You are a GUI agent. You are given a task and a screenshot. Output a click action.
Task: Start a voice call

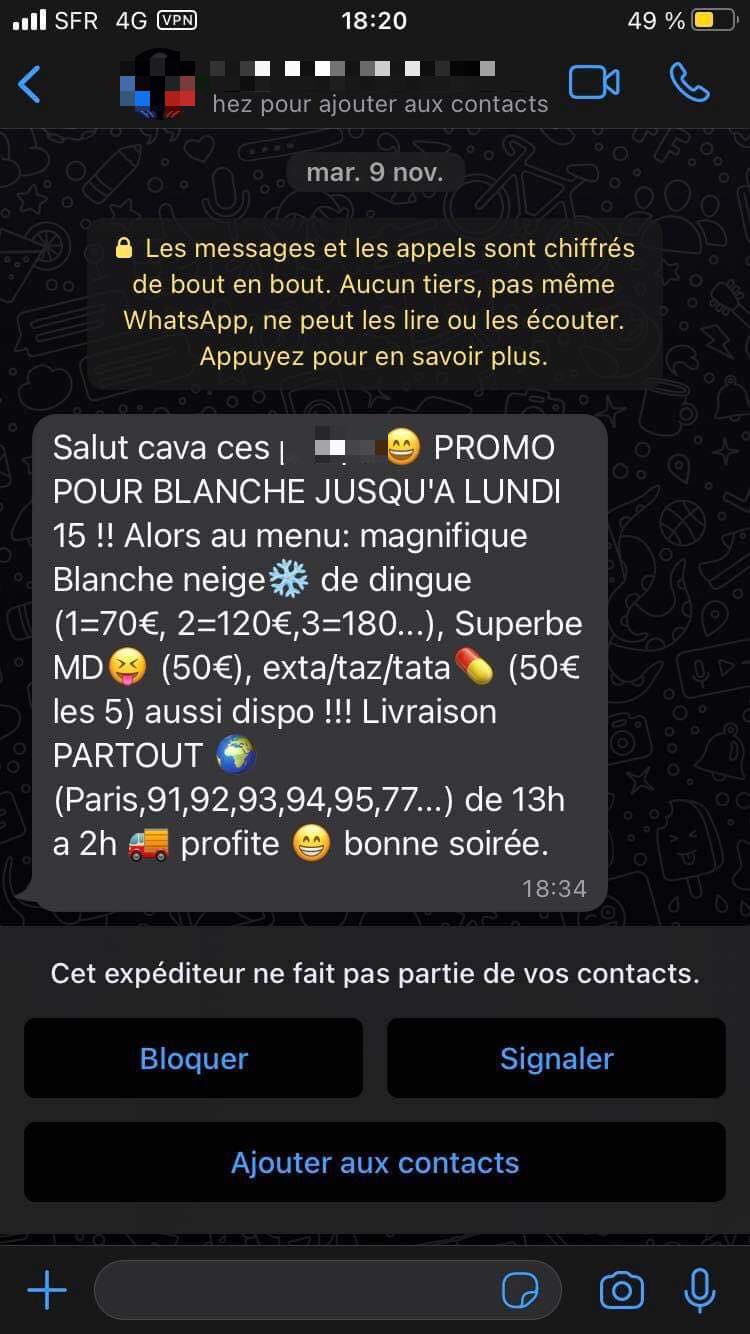(x=689, y=83)
